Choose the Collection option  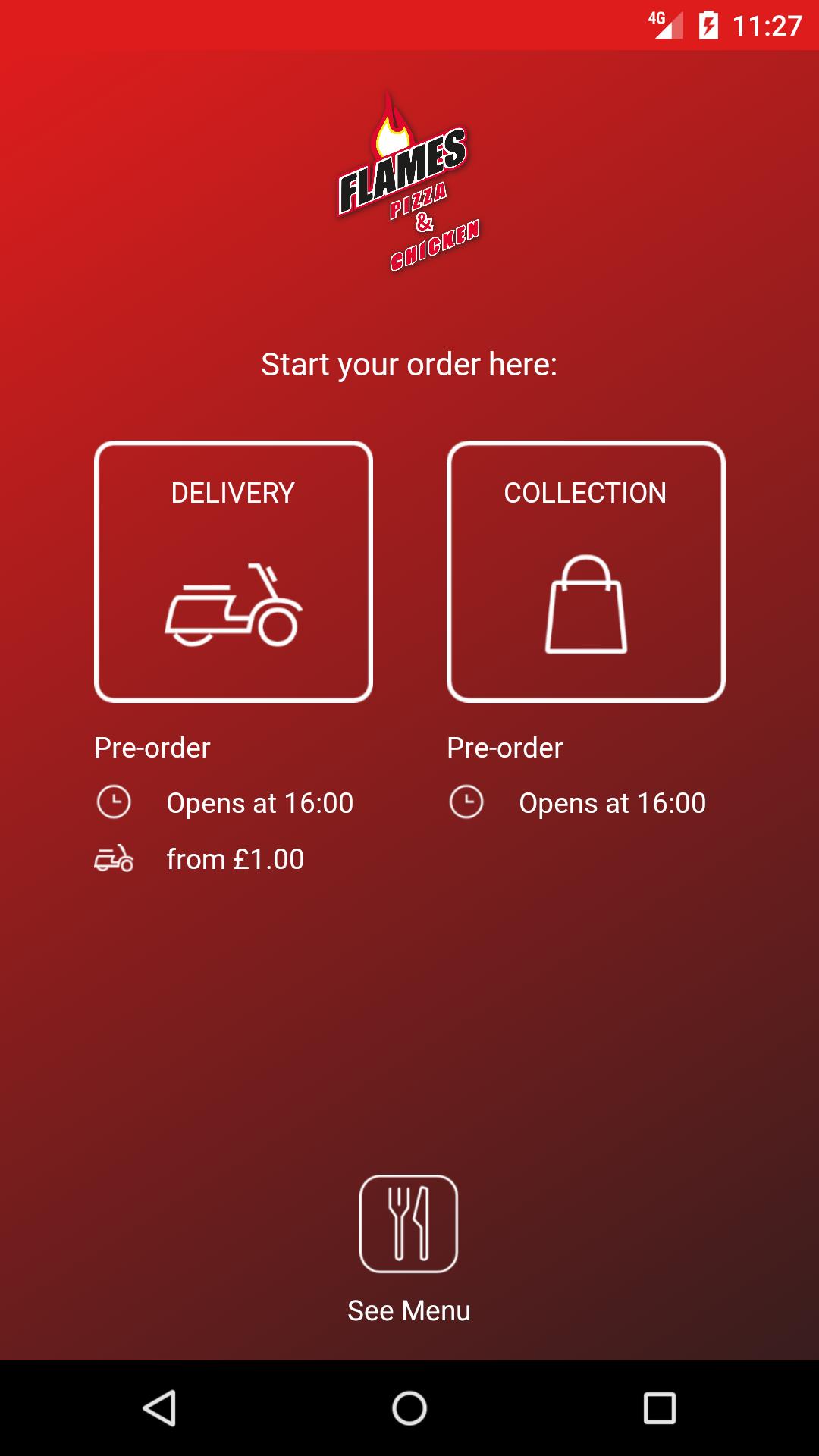click(585, 572)
